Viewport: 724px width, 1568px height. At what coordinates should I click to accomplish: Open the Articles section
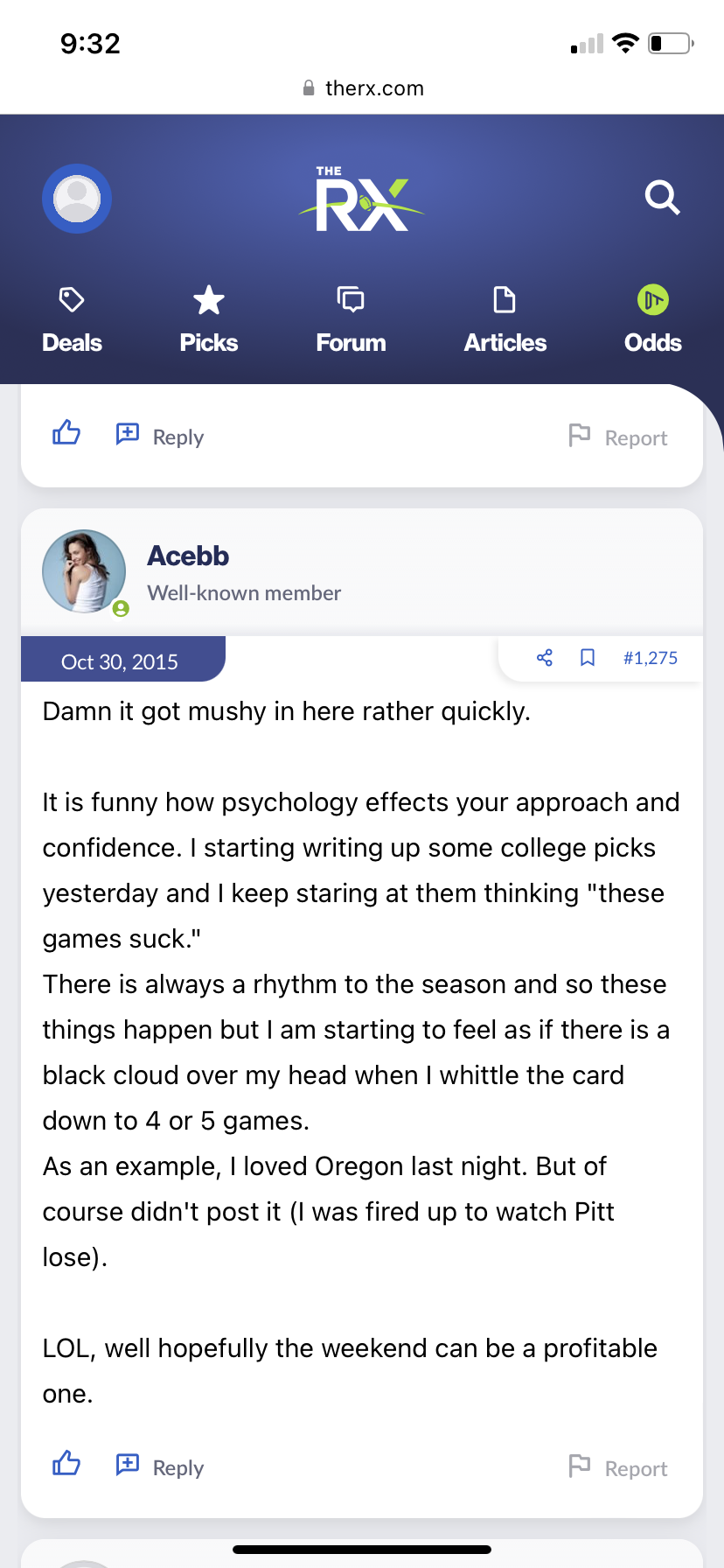click(505, 320)
